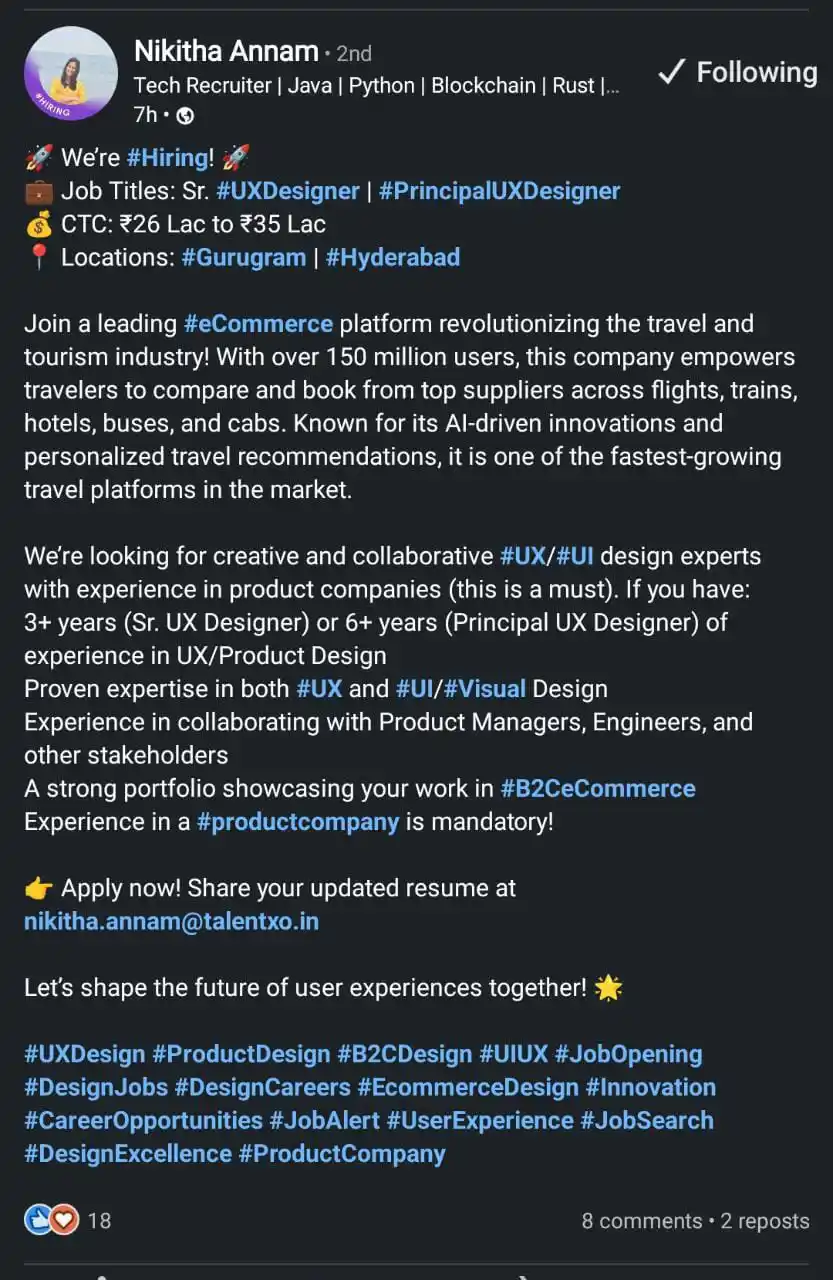Image resolution: width=833 pixels, height=1280 pixels.
Task: View the 18 reactions list
Action: tap(68, 1220)
